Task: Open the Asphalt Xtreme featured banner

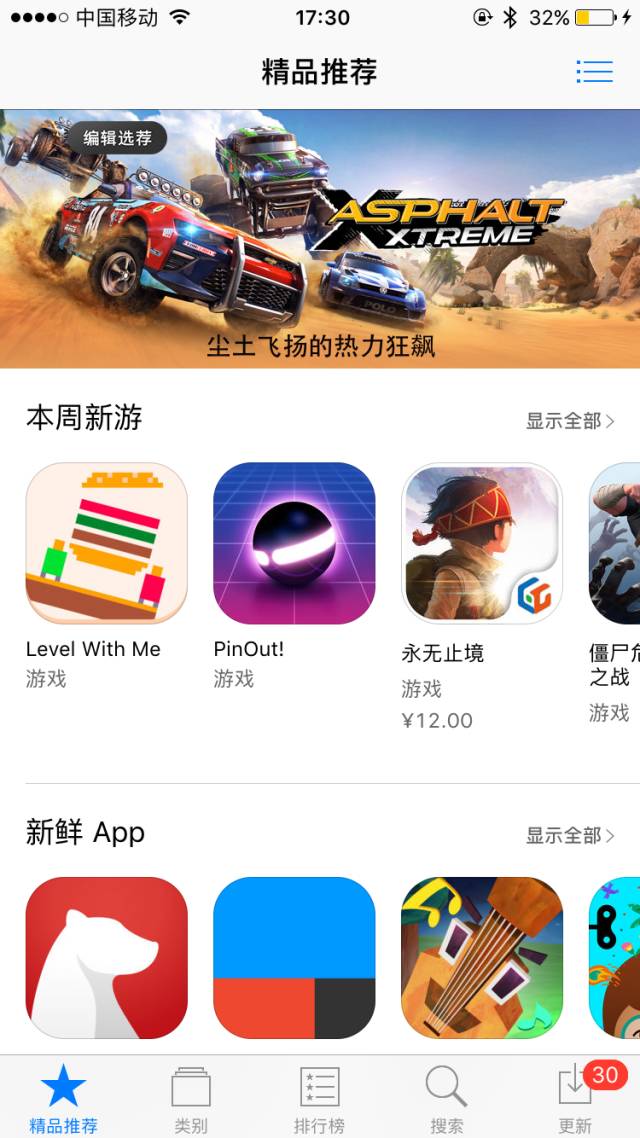Action: (320, 238)
